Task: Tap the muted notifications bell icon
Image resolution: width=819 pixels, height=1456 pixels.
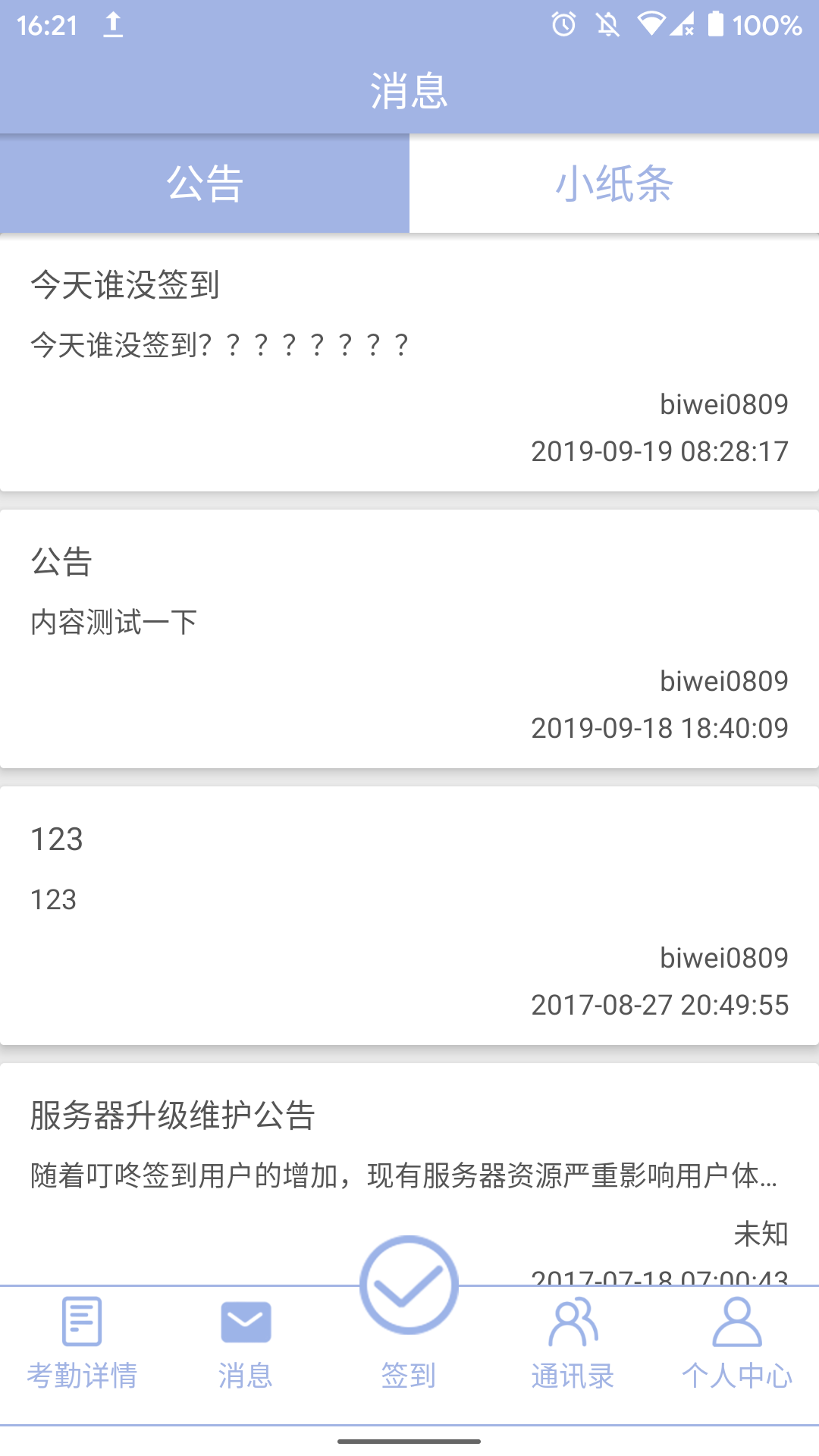Action: (607, 23)
